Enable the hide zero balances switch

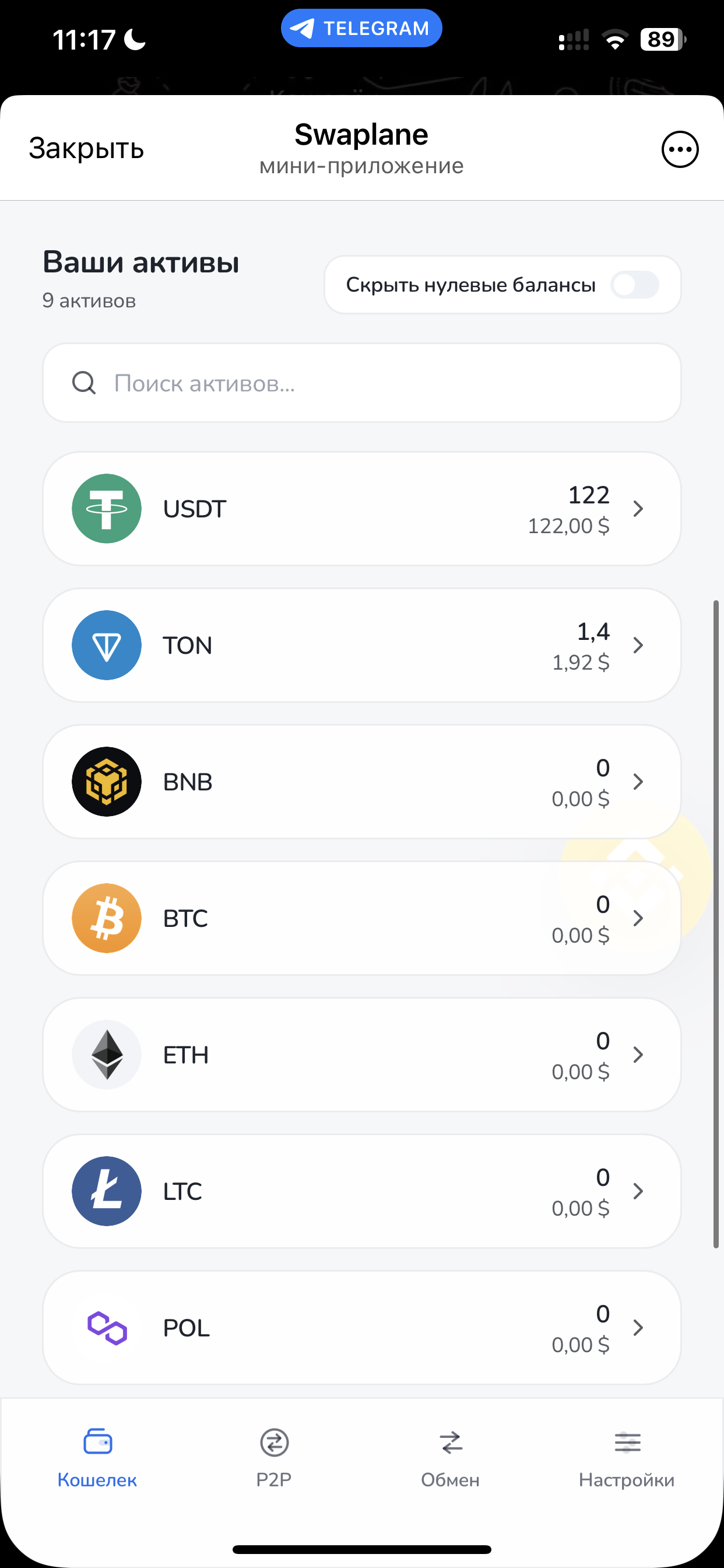[635, 285]
